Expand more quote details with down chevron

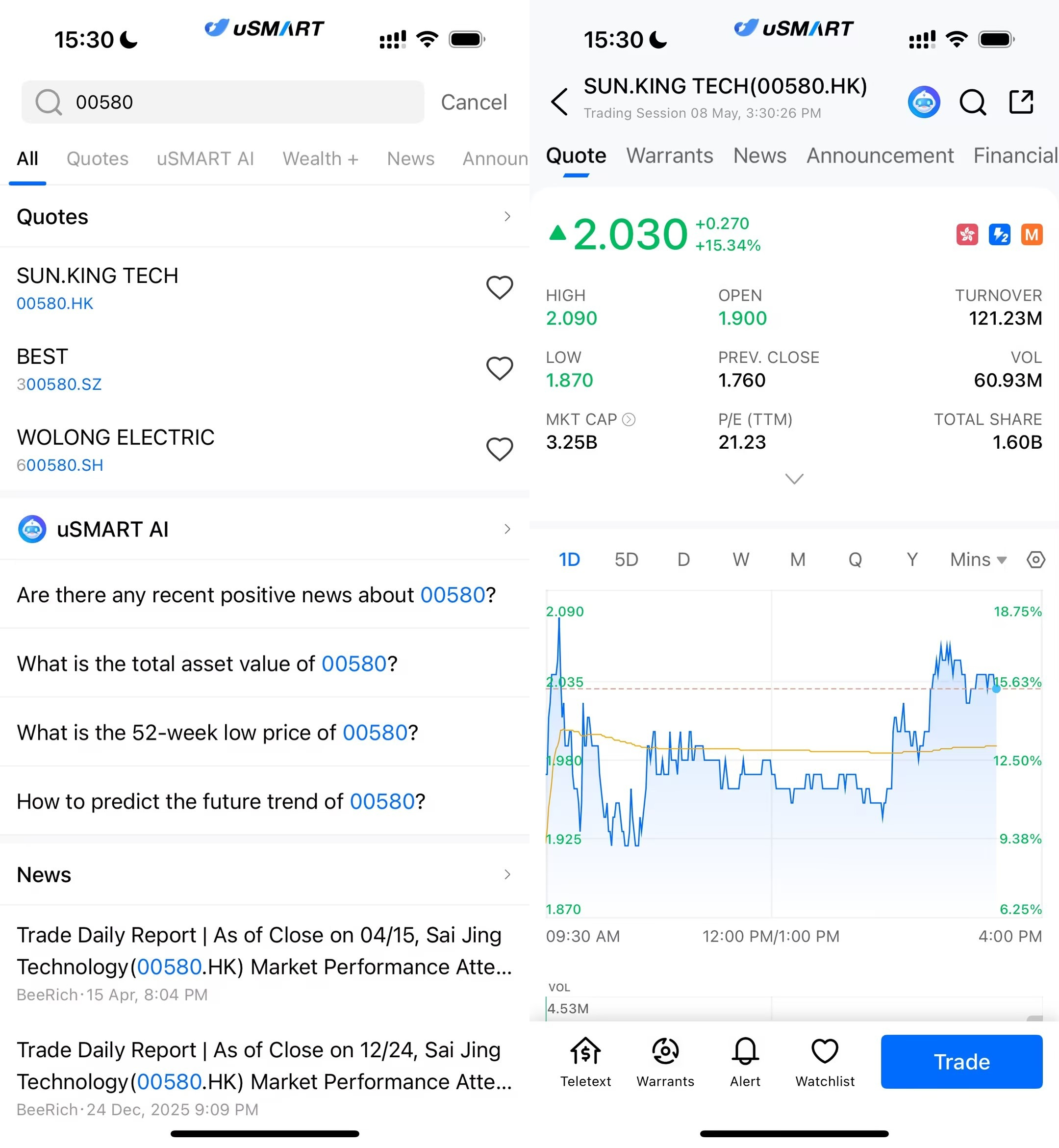coord(794,478)
